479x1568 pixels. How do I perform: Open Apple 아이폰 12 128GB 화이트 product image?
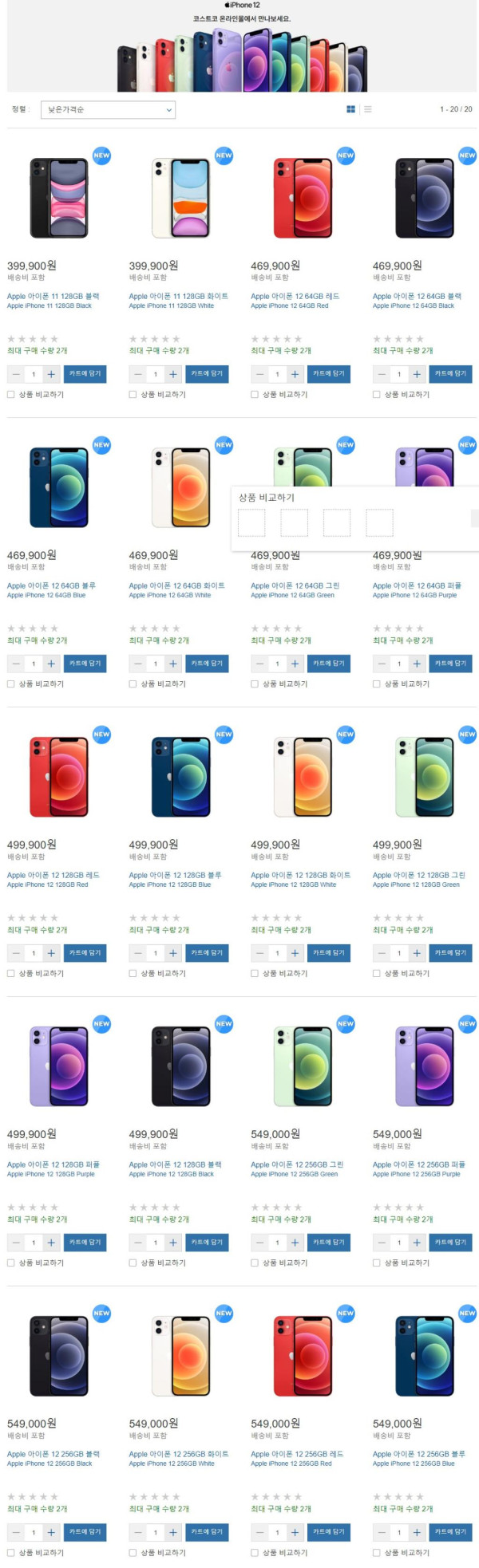(303, 777)
